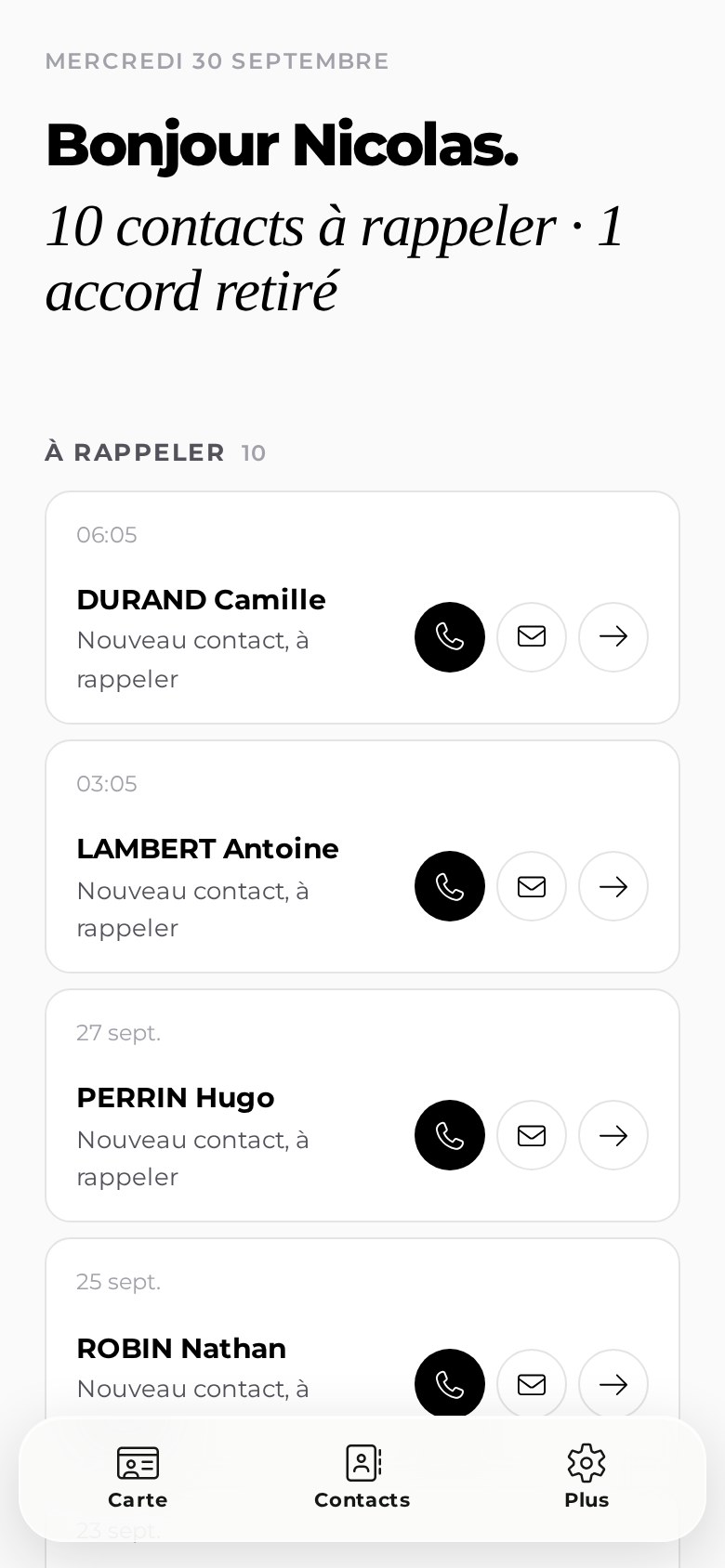
Task: Open LAMBERT Antoine's details with the arrow
Action: [613, 886]
